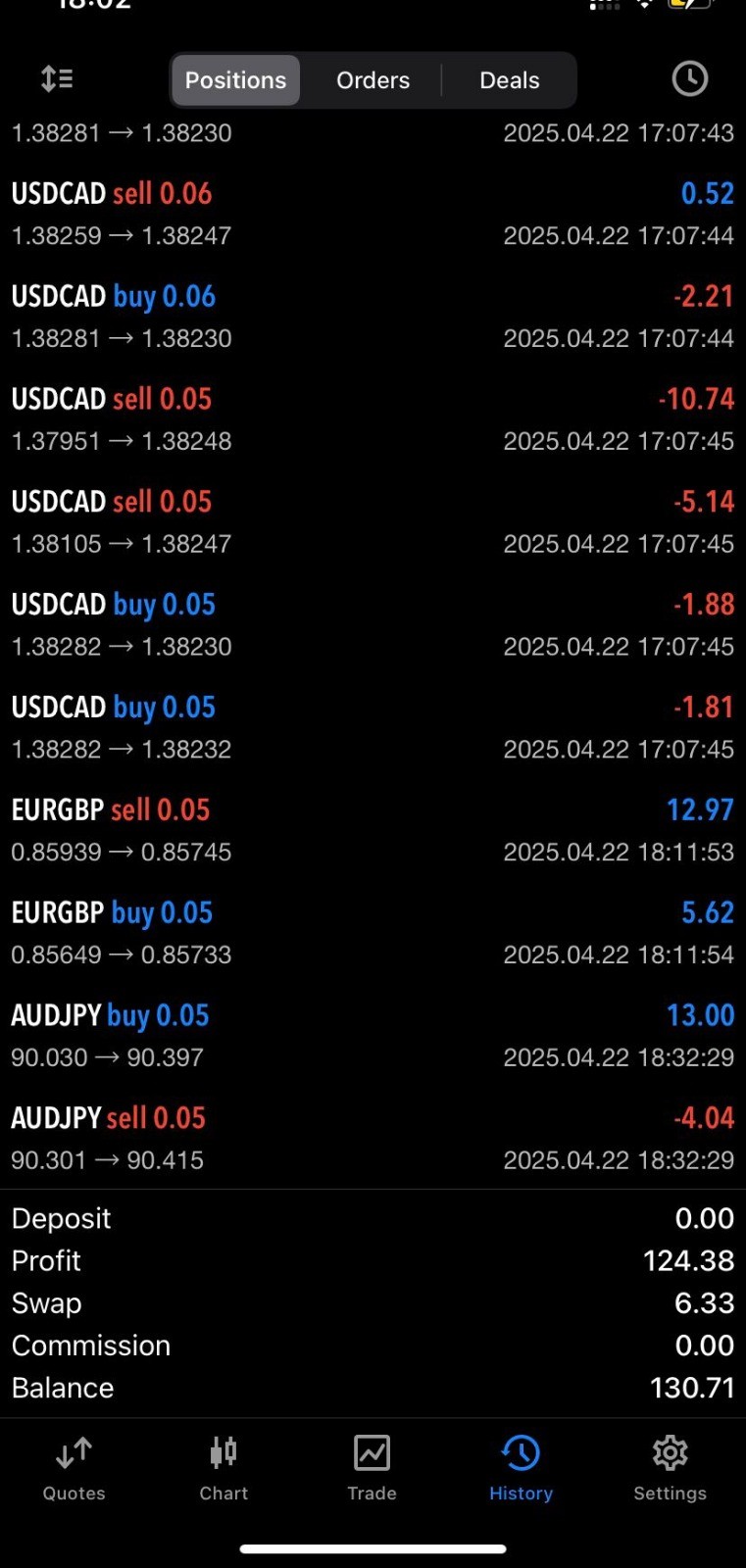Open the sort order icon
Screen dimensions: 746x1568
(x=57, y=79)
